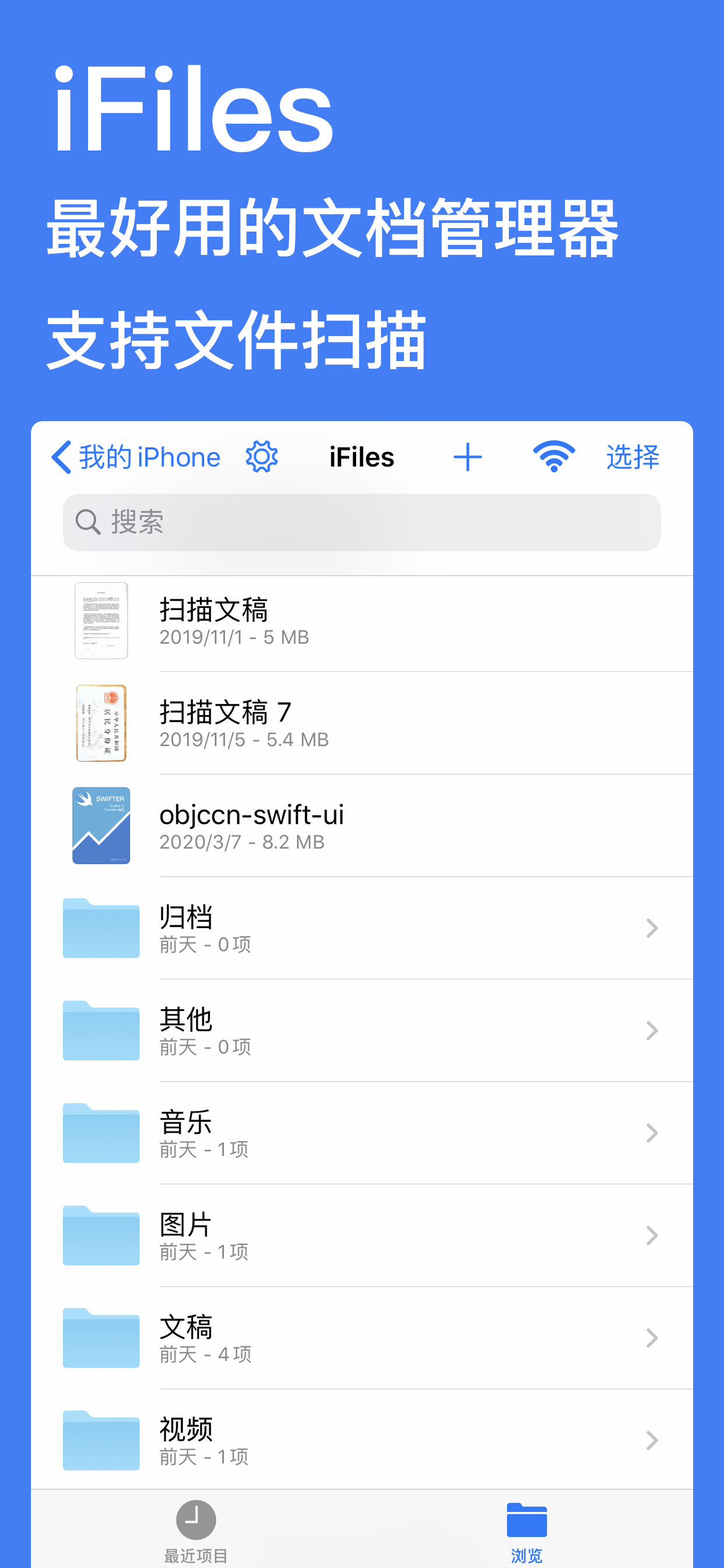Viewport: 724px width, 1568px height.
Task: Open the 扫描文稿 7 ID card scan
Action: coord(101,723)
